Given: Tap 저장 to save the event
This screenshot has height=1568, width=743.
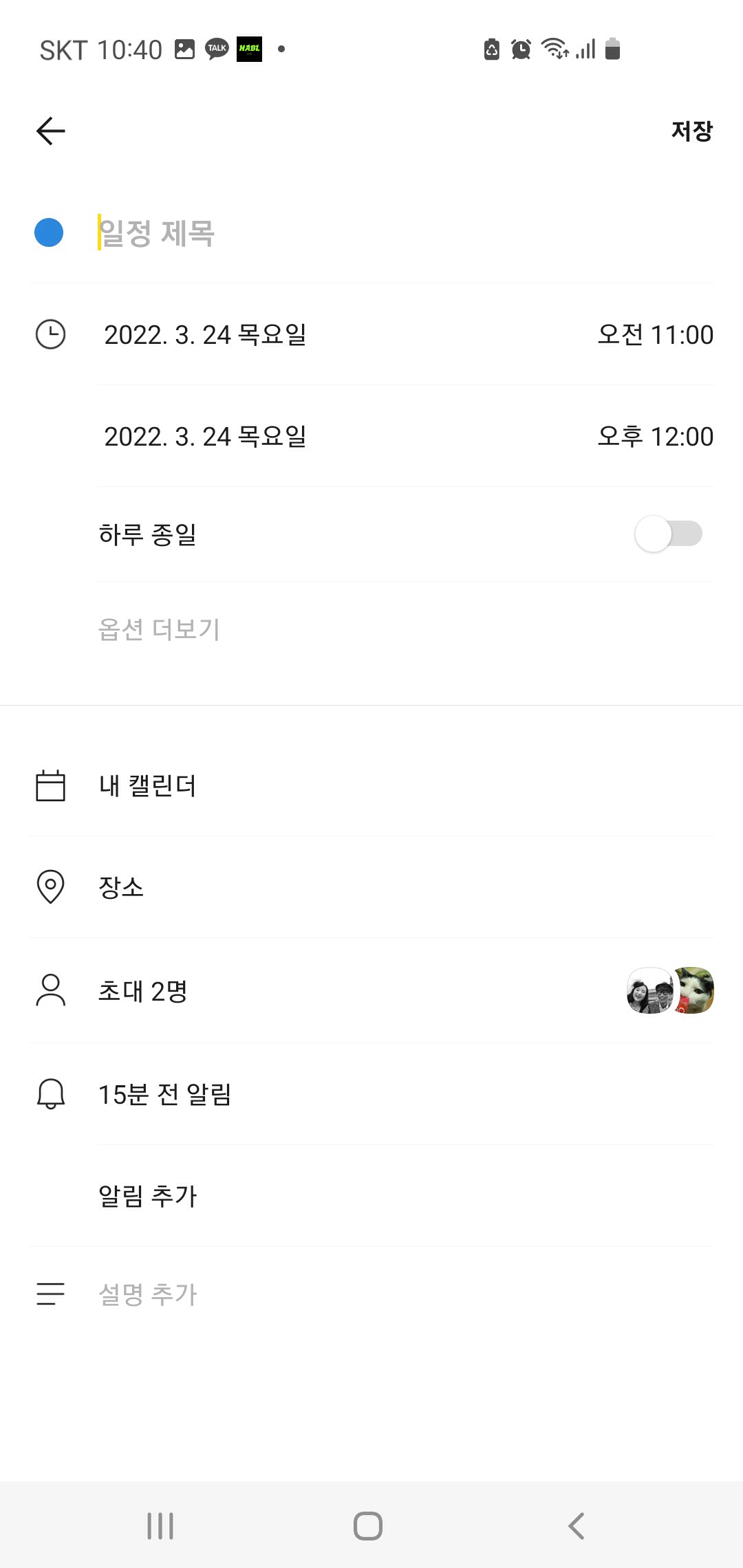Looking at the screenshot, I should tap(691, 131).
